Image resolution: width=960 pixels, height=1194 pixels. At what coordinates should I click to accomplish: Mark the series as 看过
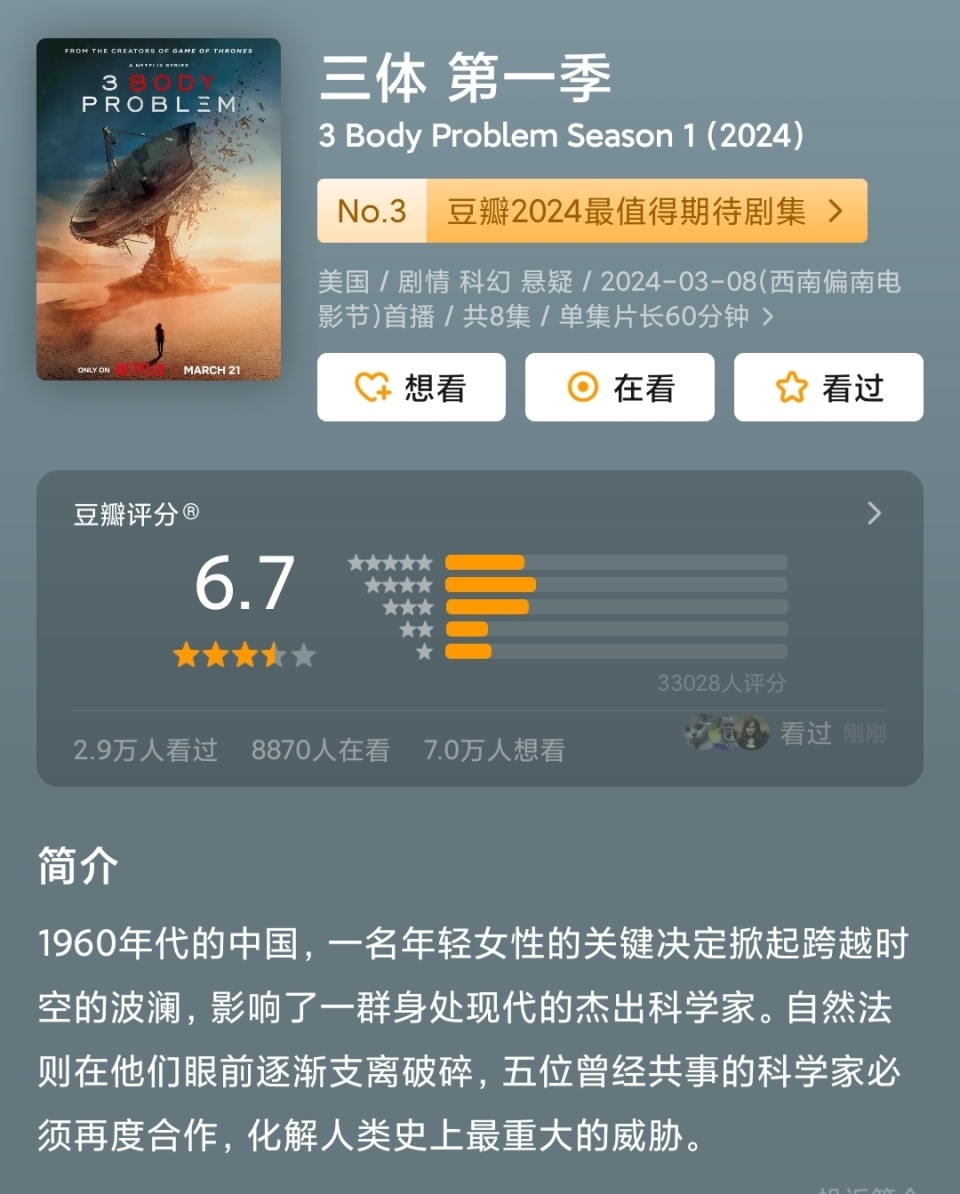pyautogui.click(x=828, y=387)
